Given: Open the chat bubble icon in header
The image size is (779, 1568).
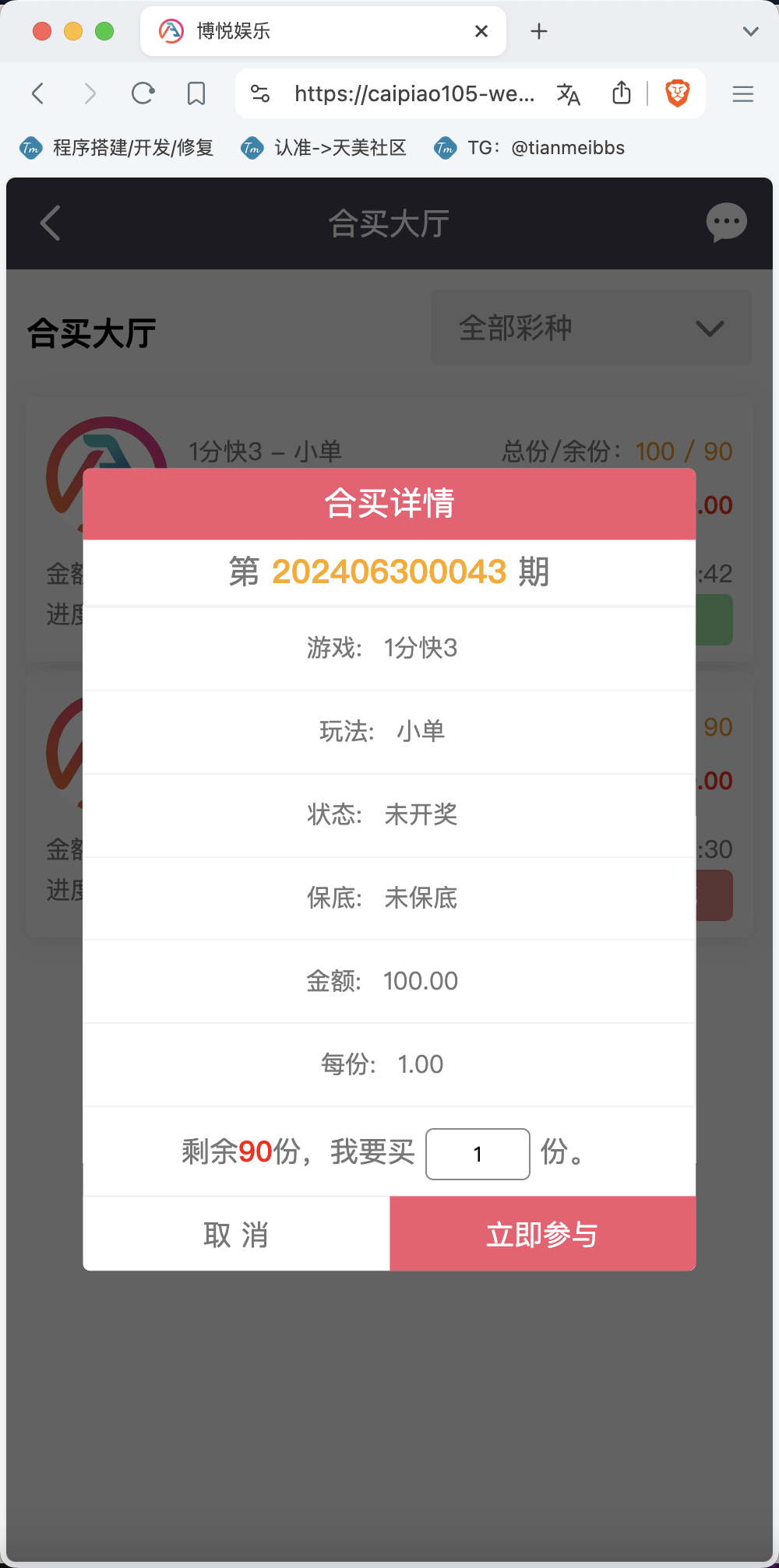Looking at the screenshot, I should [726, 223].
